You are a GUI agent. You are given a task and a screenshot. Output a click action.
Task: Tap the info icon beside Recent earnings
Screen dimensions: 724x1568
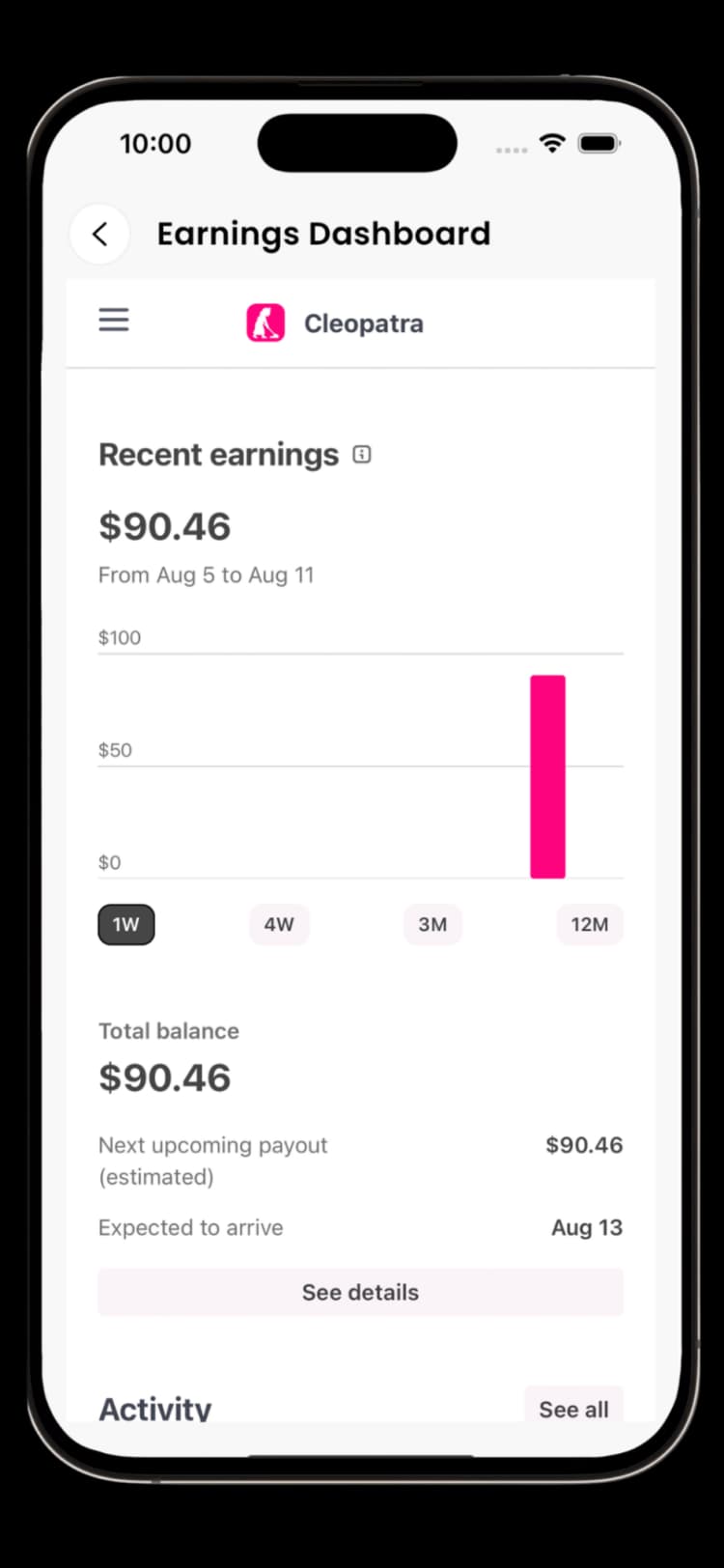[362, 454]
